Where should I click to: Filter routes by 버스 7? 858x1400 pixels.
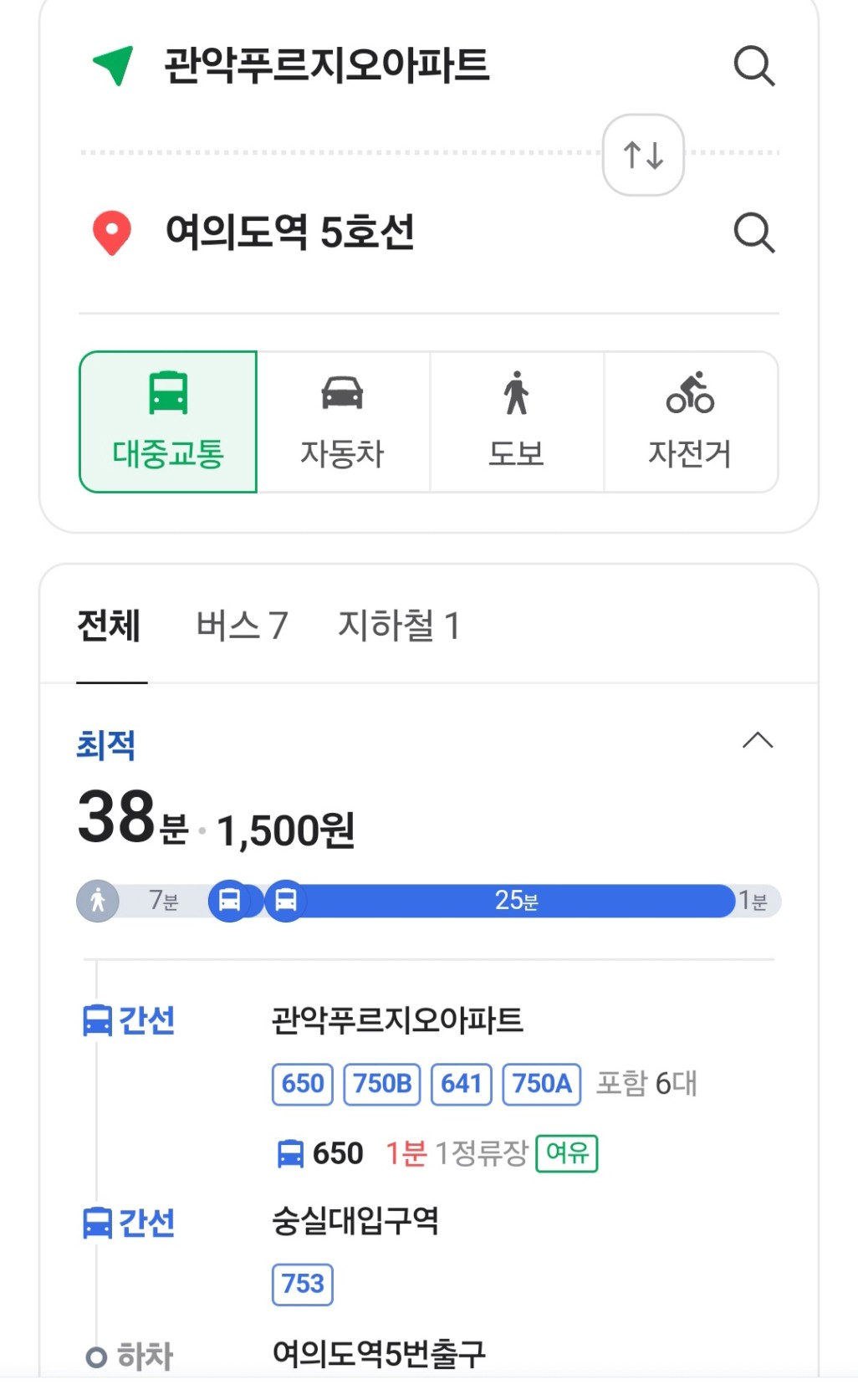(x=242, y=626)
